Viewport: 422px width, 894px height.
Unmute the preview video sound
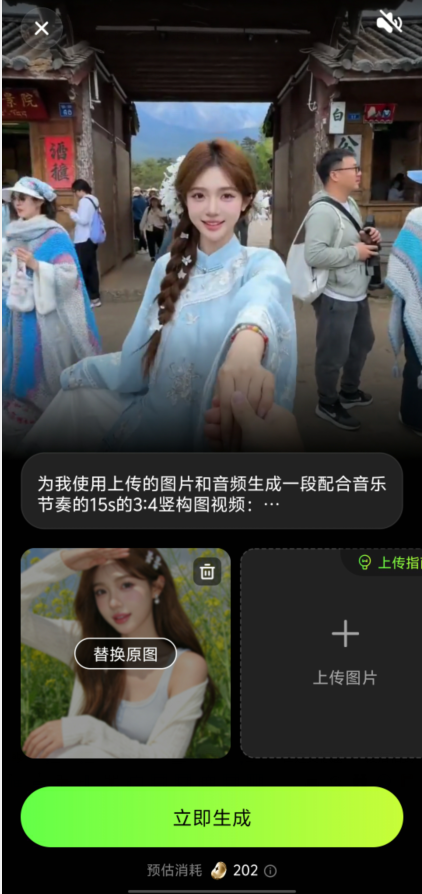[x=389, y=23]
